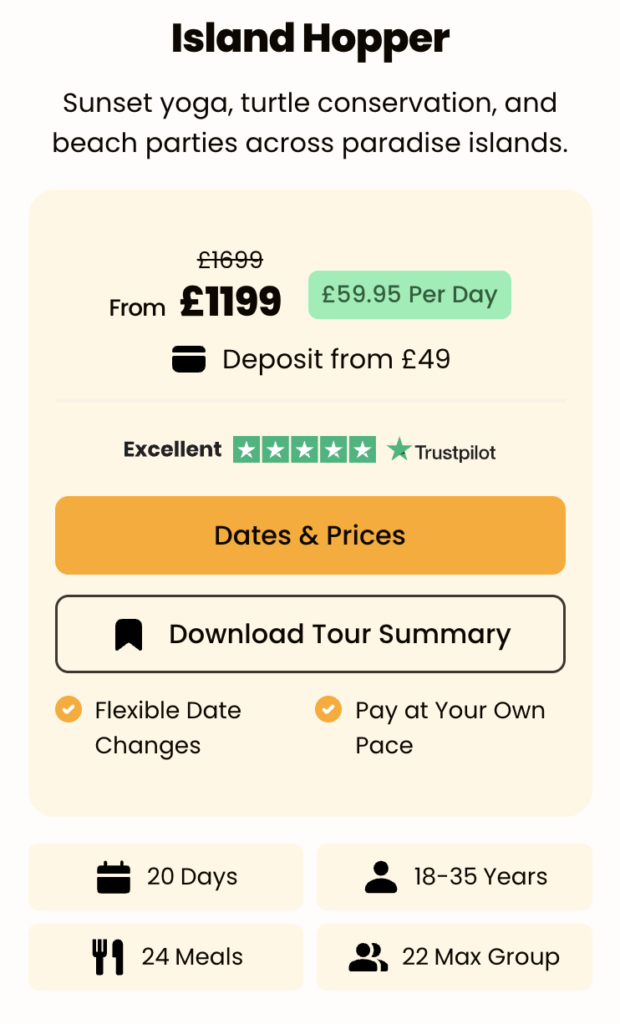Download the tour summary
The width and height of the screenshot is (620, 1024).
coord(310,634)
